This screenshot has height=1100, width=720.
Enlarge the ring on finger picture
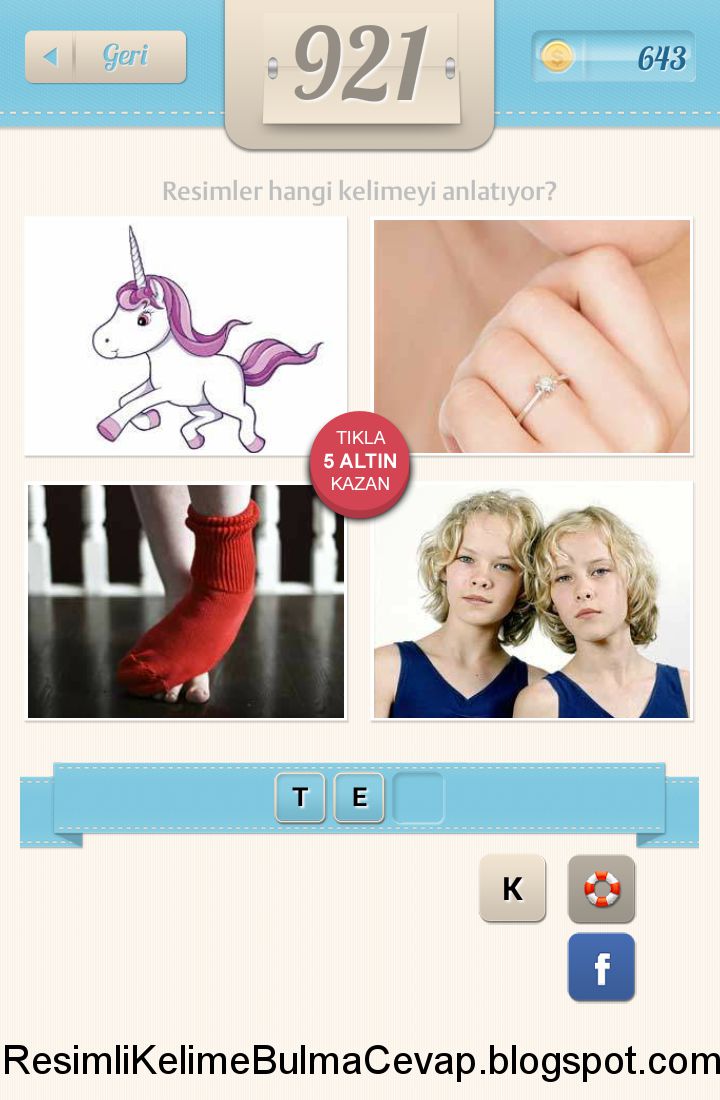(x=532, y=335)
